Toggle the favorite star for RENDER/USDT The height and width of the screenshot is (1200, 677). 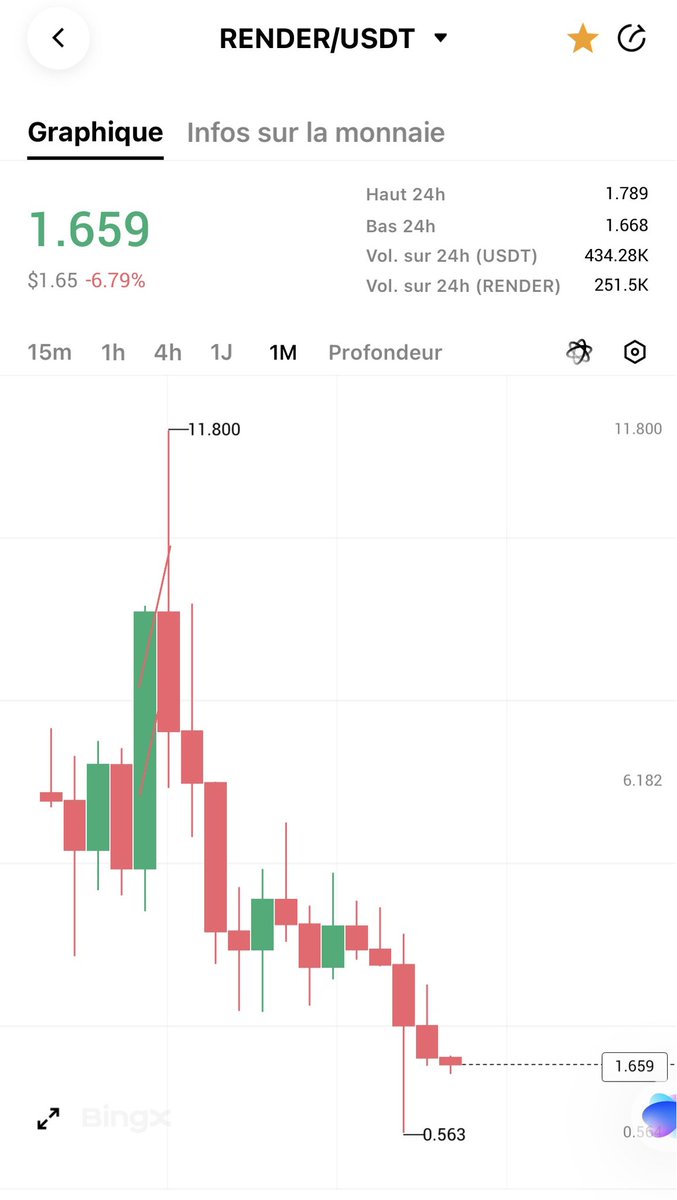tap(582, 39)
